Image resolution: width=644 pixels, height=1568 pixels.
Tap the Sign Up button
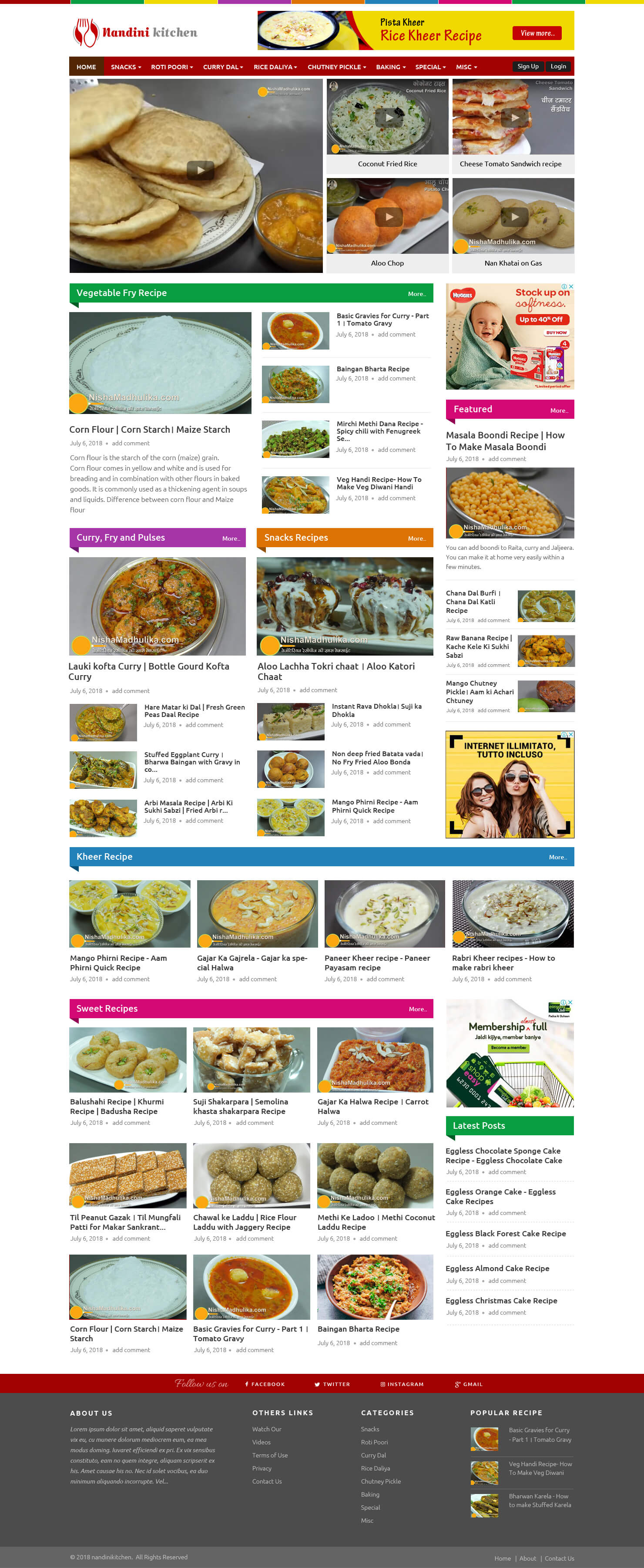click(x=527, y=66)
